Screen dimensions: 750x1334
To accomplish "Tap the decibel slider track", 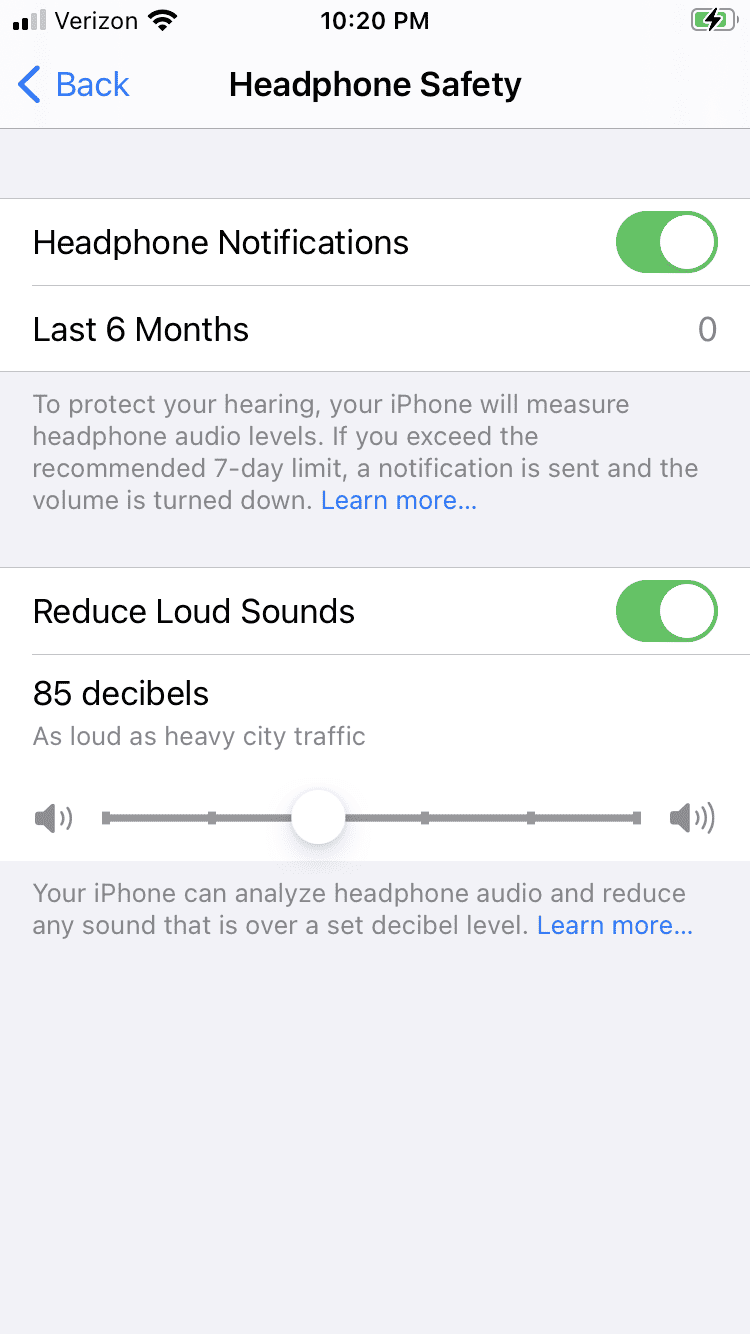I will click(371, 818).
